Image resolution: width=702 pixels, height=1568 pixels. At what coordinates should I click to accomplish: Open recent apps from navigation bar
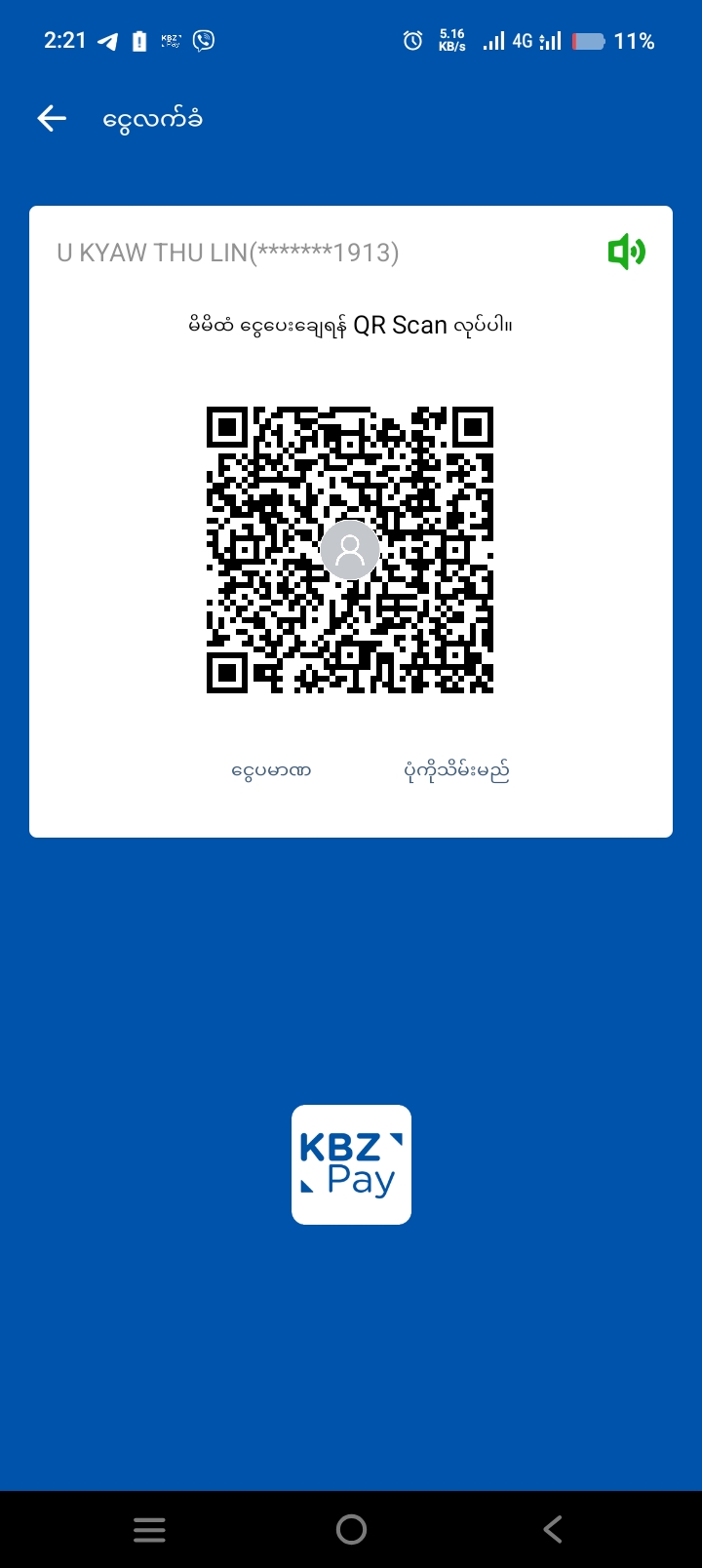tap(149, 1529)
